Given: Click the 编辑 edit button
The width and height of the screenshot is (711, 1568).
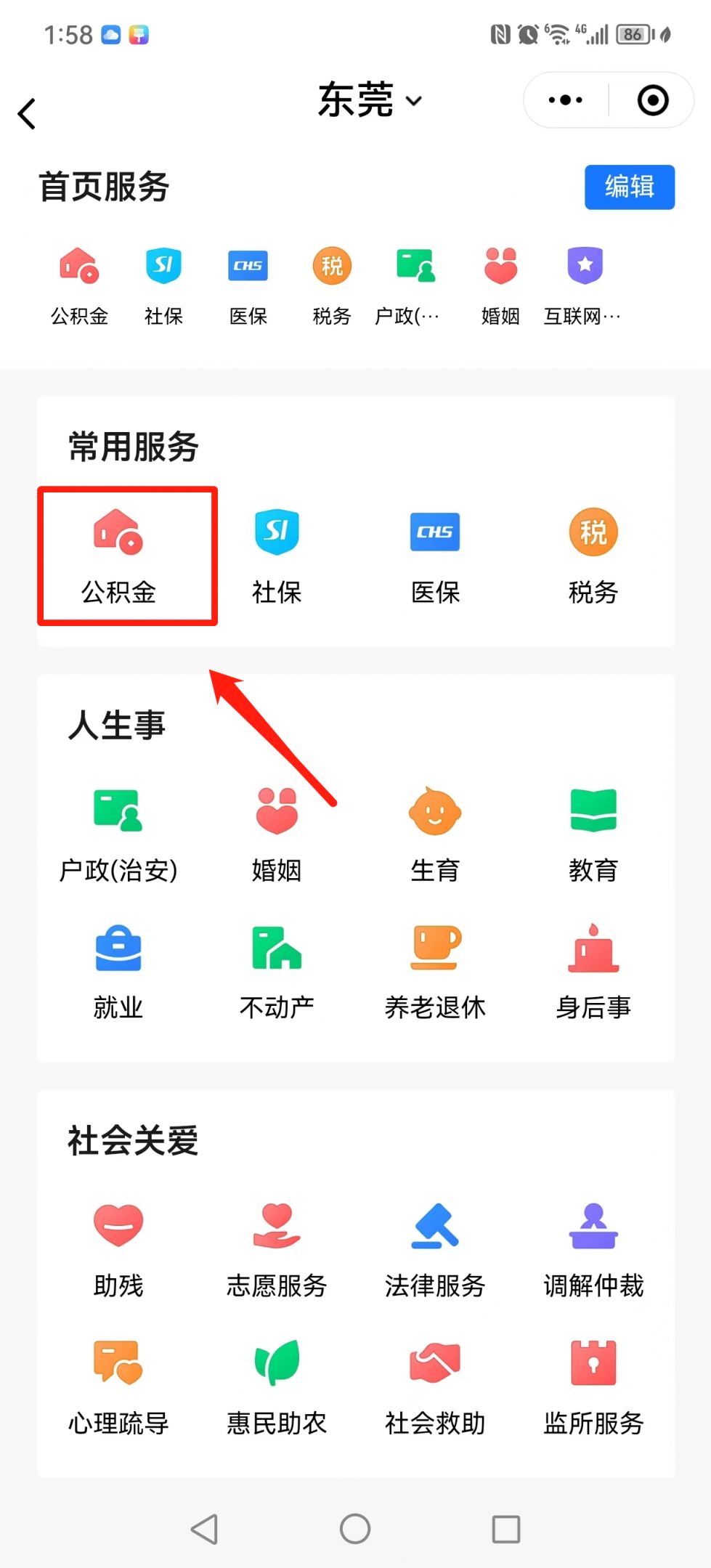Looking at the screenshot, I should pos(629,187).
